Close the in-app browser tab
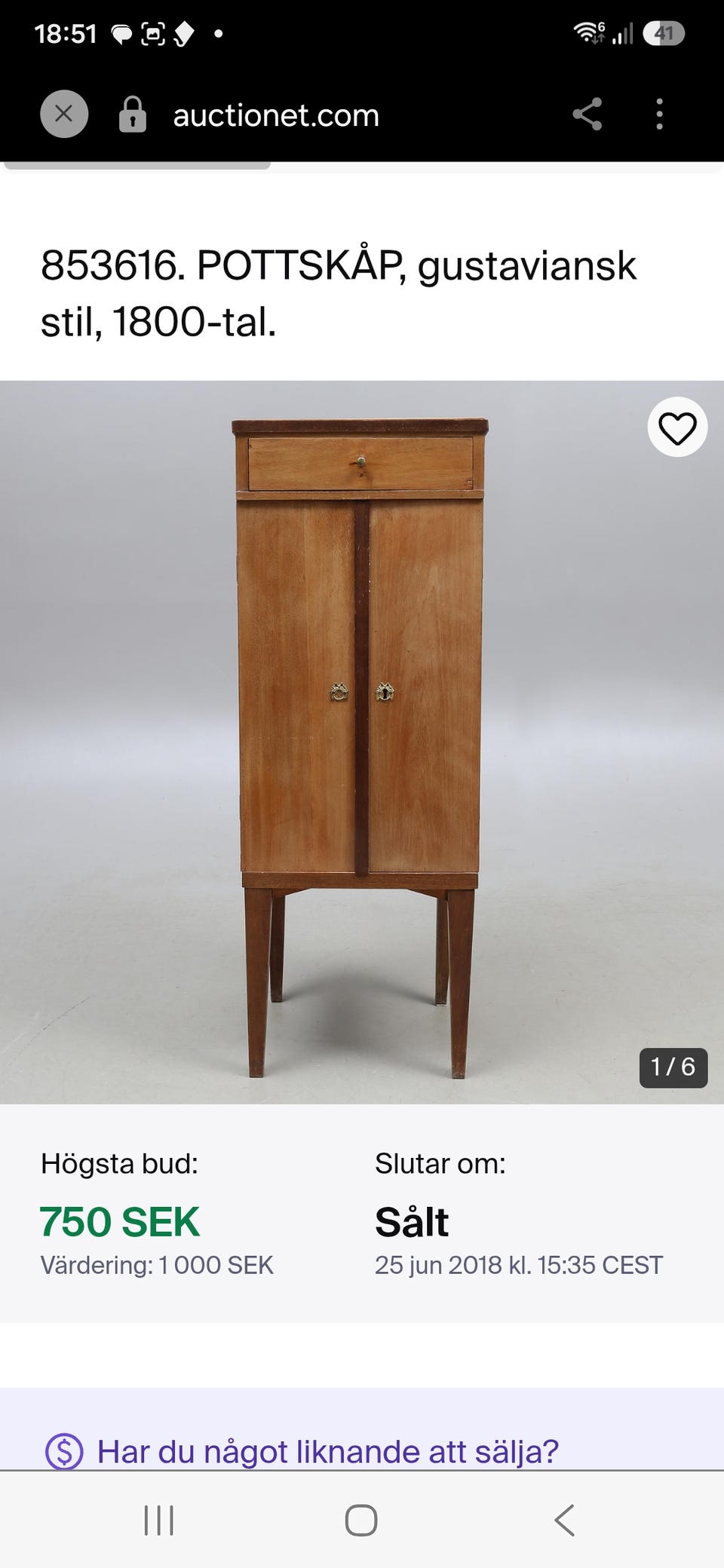 (x=64, y=115)
